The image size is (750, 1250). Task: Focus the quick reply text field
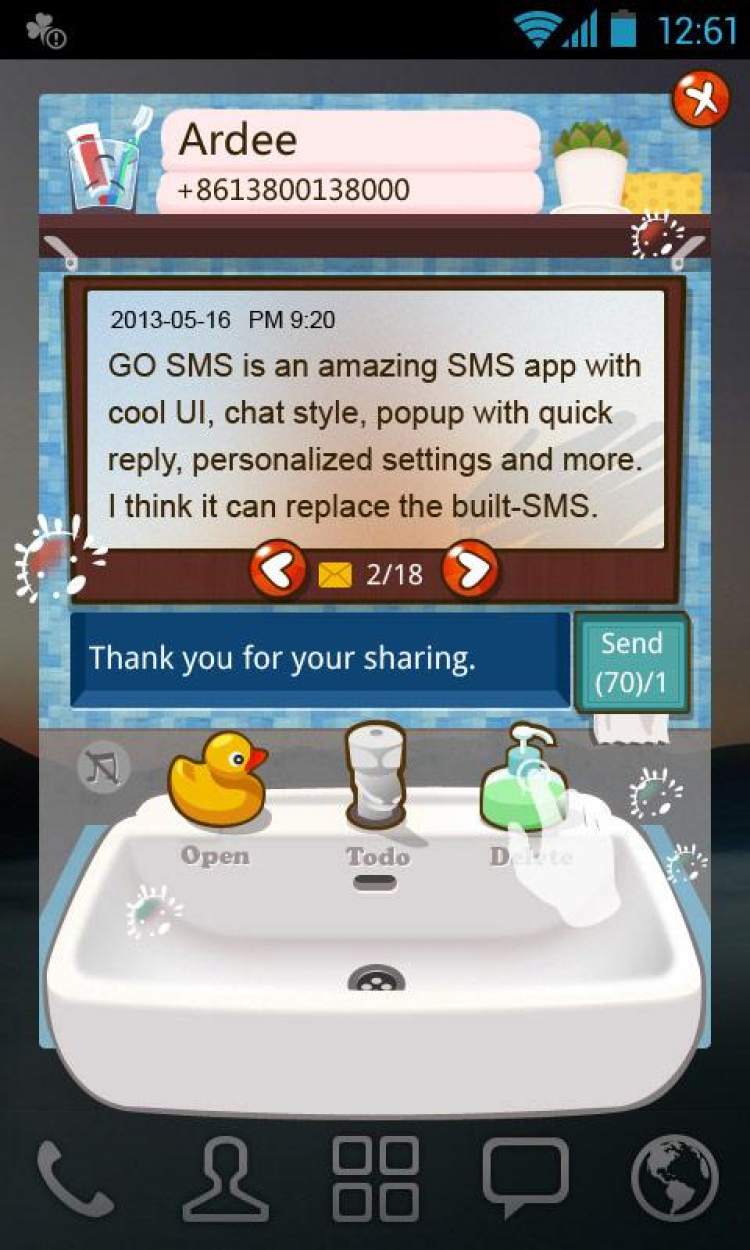(320, 659)
